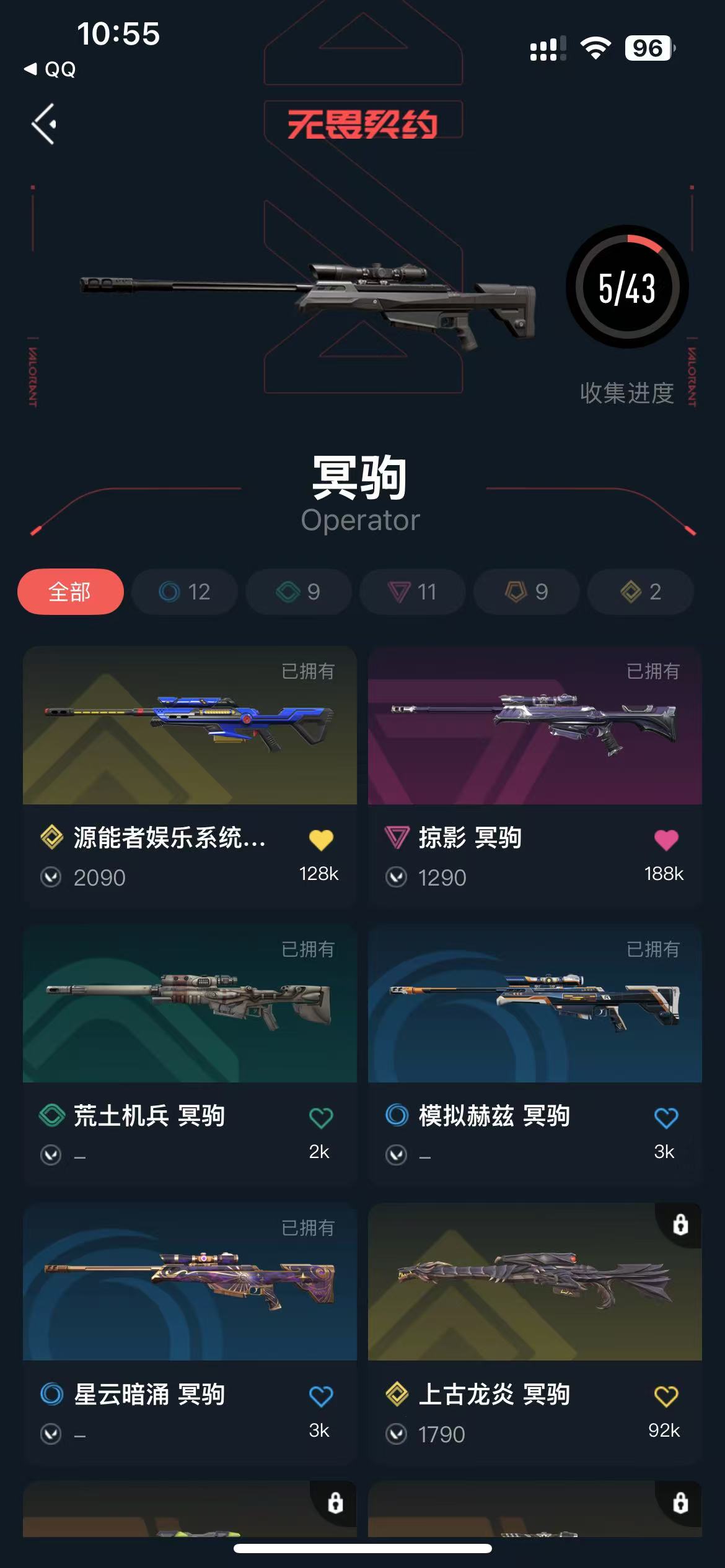Like the 荒土机兵 冥驹 skin
725x1568 pixels.
click(321, 1118)
